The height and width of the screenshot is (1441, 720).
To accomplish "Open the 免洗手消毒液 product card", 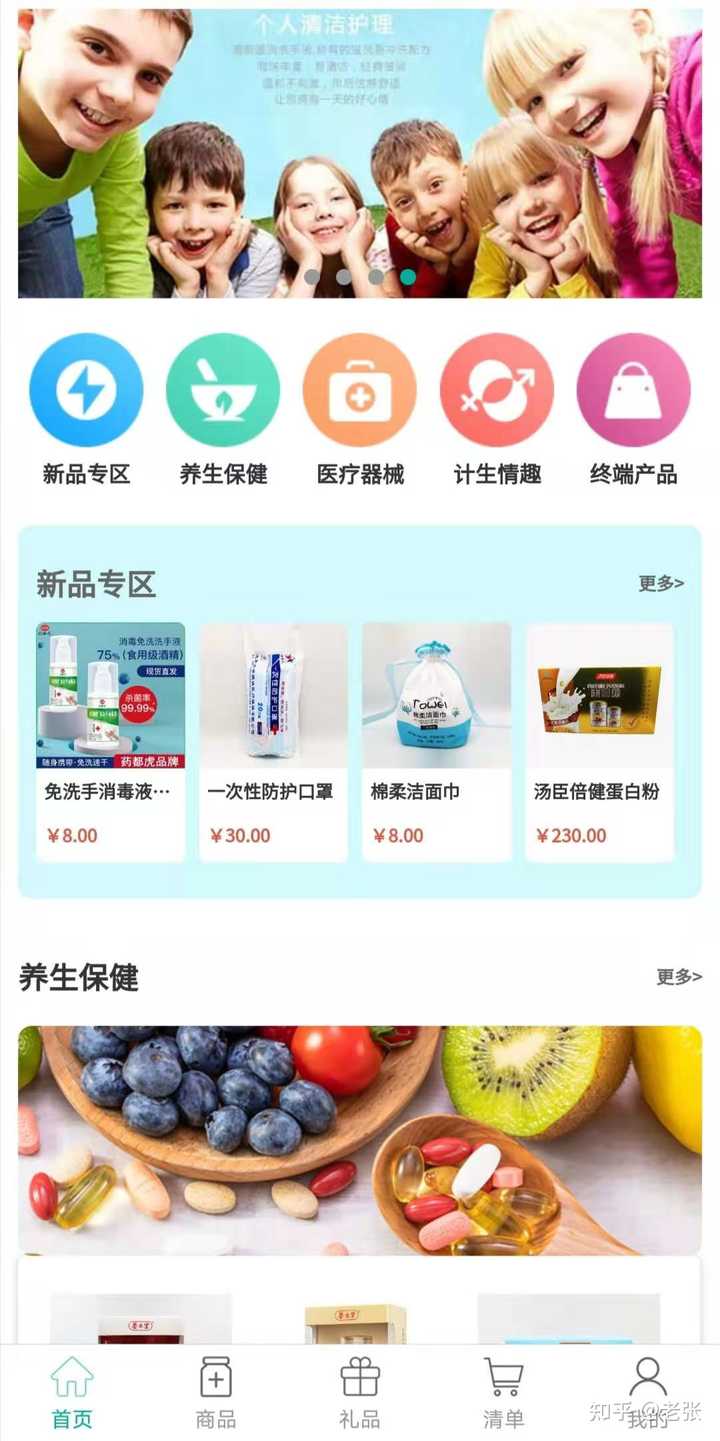I will (x=110, y=742).
